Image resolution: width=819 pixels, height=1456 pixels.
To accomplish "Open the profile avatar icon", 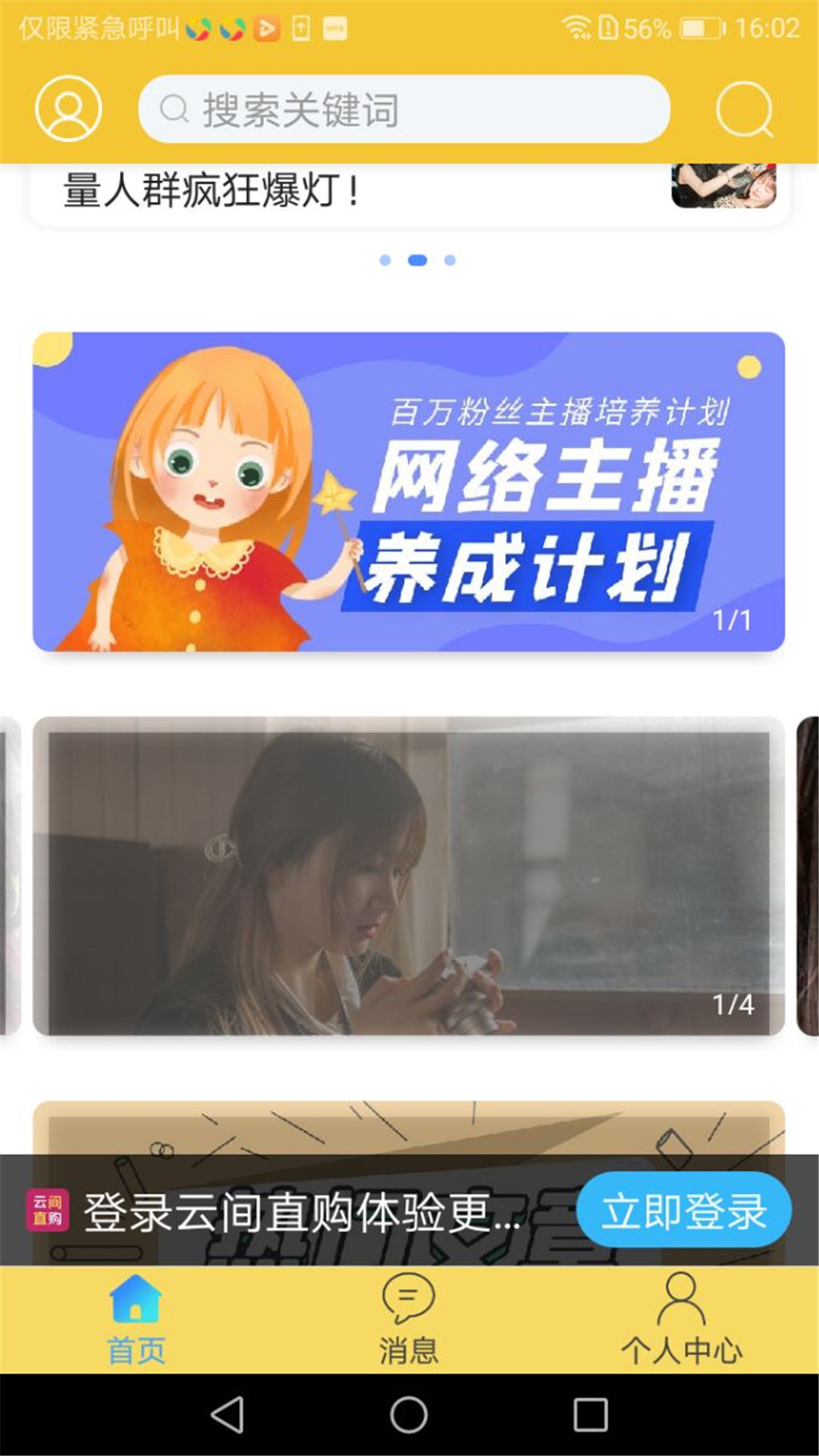I will [x=68, y=108].
